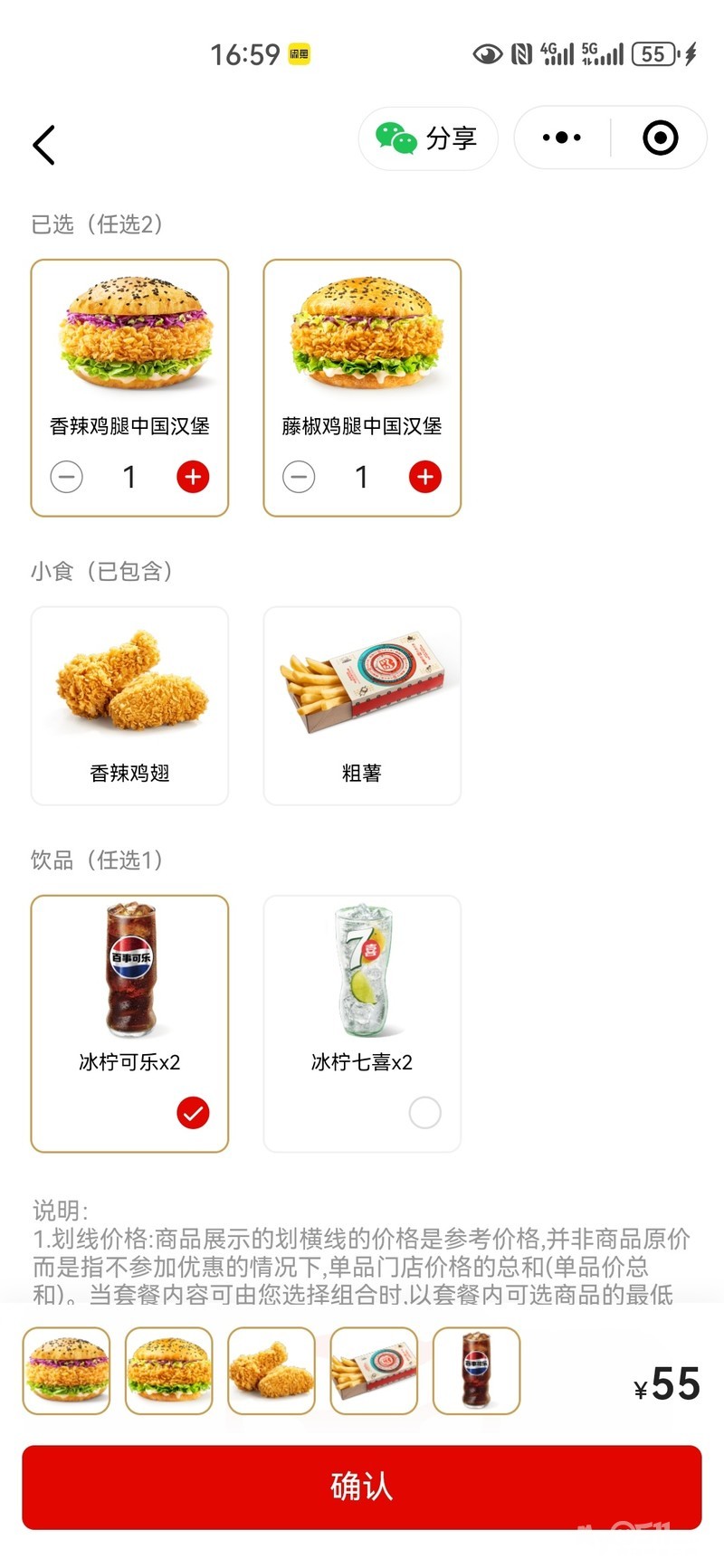
Task: Open the mini program overflow menu
Action: click(562, 138)
